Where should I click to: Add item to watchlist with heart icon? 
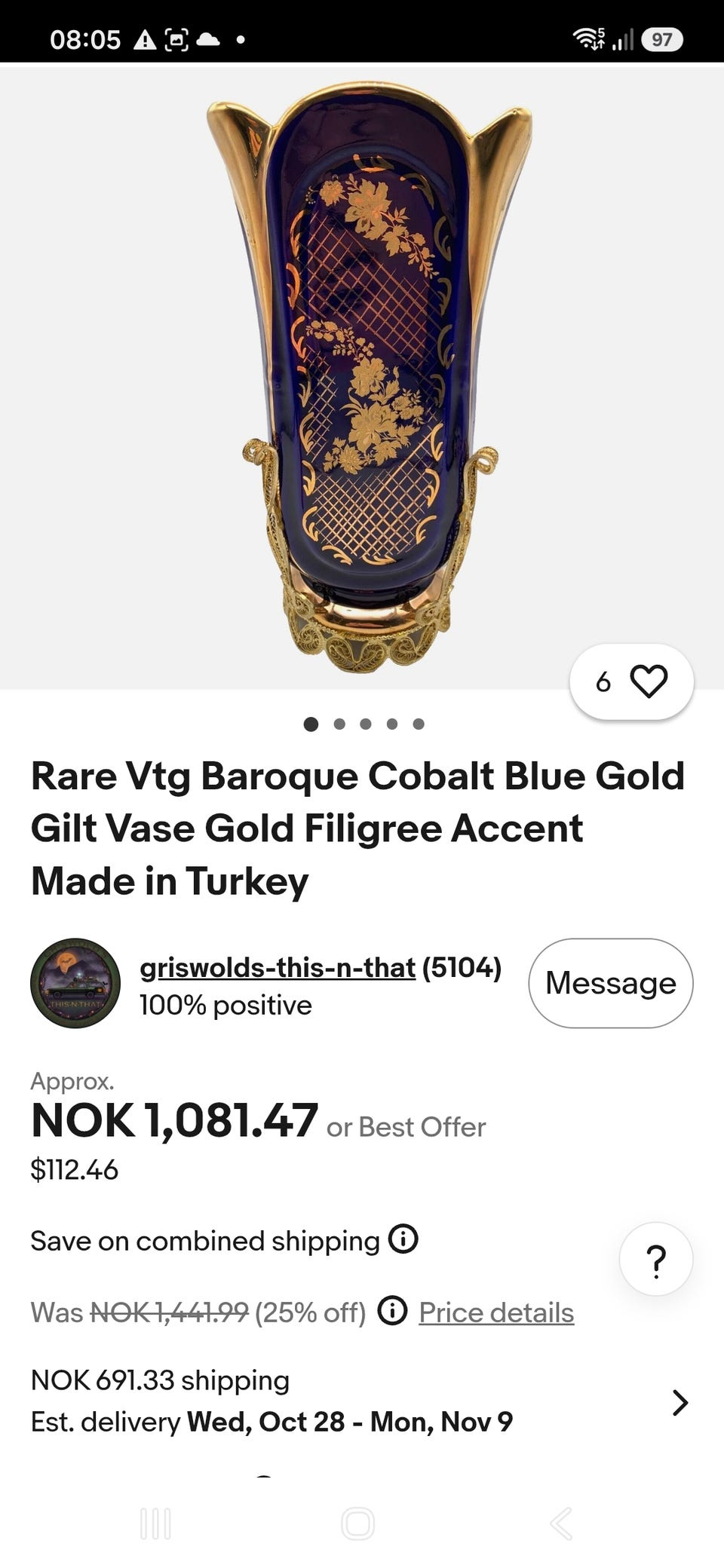coord(631,681)
